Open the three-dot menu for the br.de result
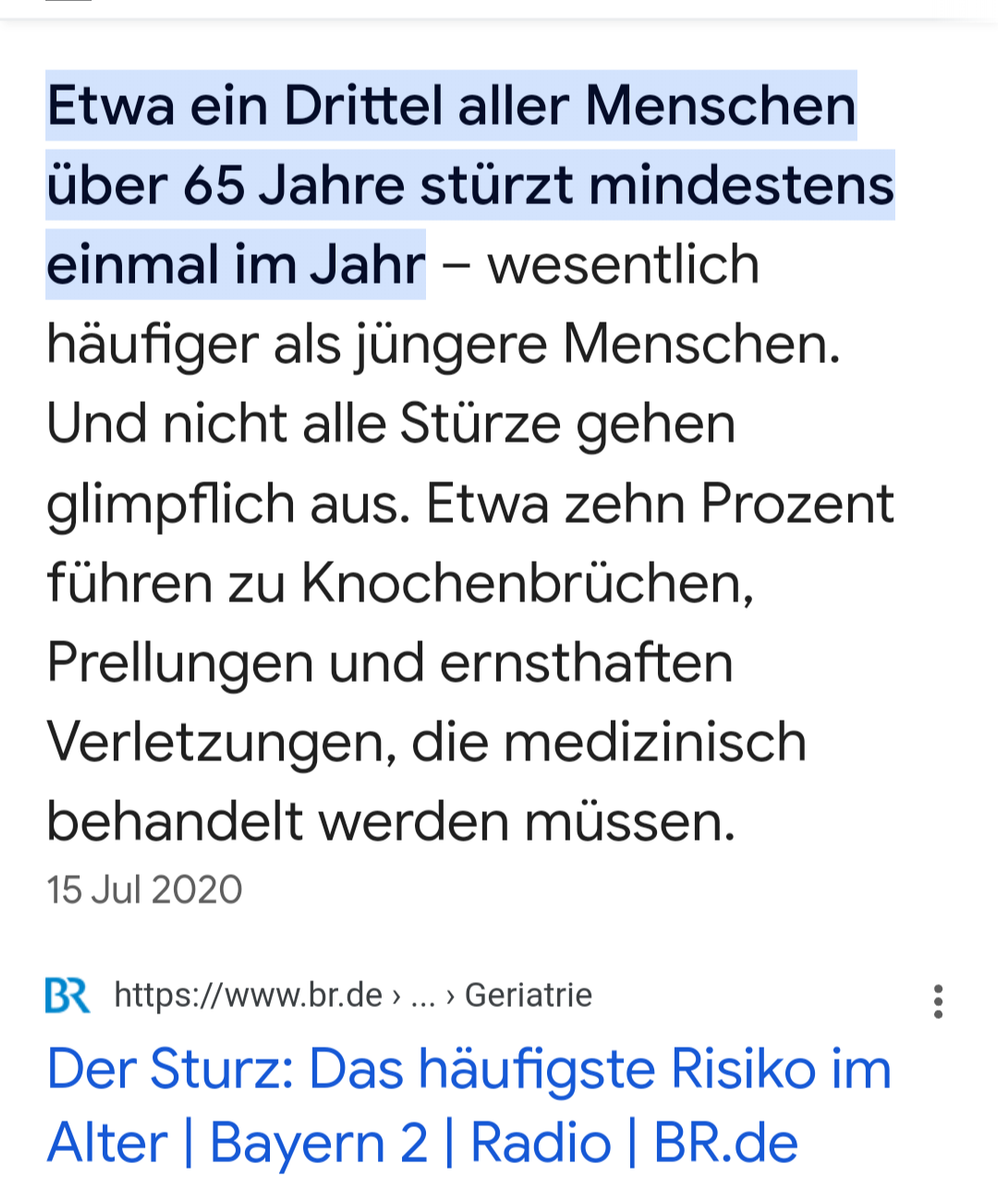Viewport: 998px width, 1200px height. tap(937, 1001)
